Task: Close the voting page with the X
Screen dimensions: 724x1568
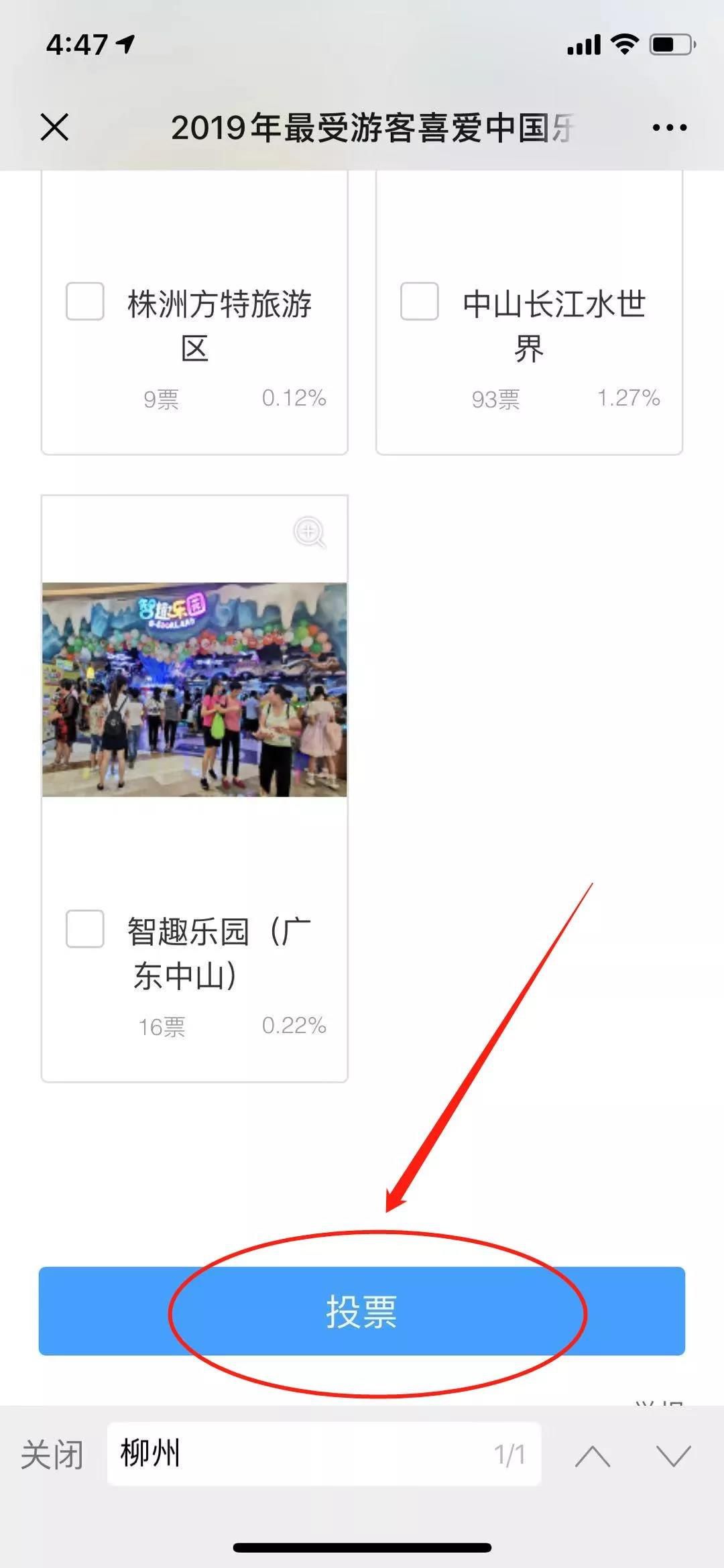Action: coord(54,127)
